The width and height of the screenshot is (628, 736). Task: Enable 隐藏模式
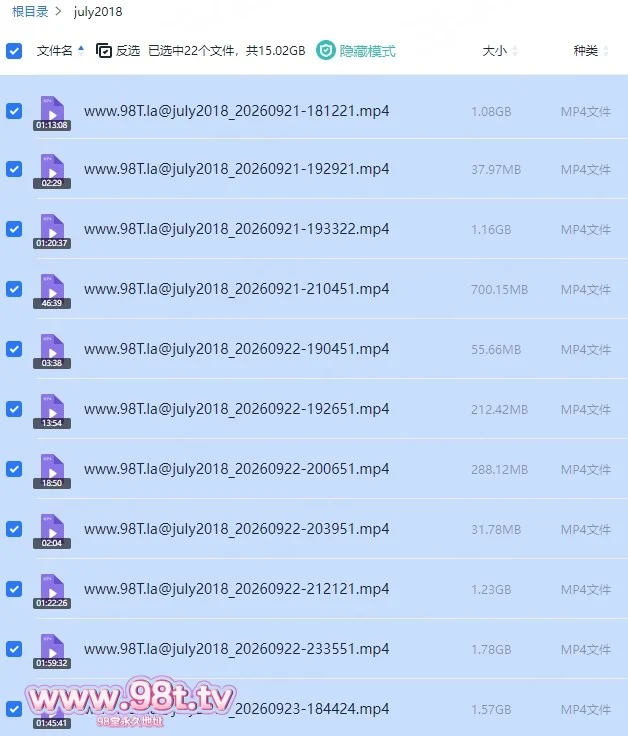356,50
